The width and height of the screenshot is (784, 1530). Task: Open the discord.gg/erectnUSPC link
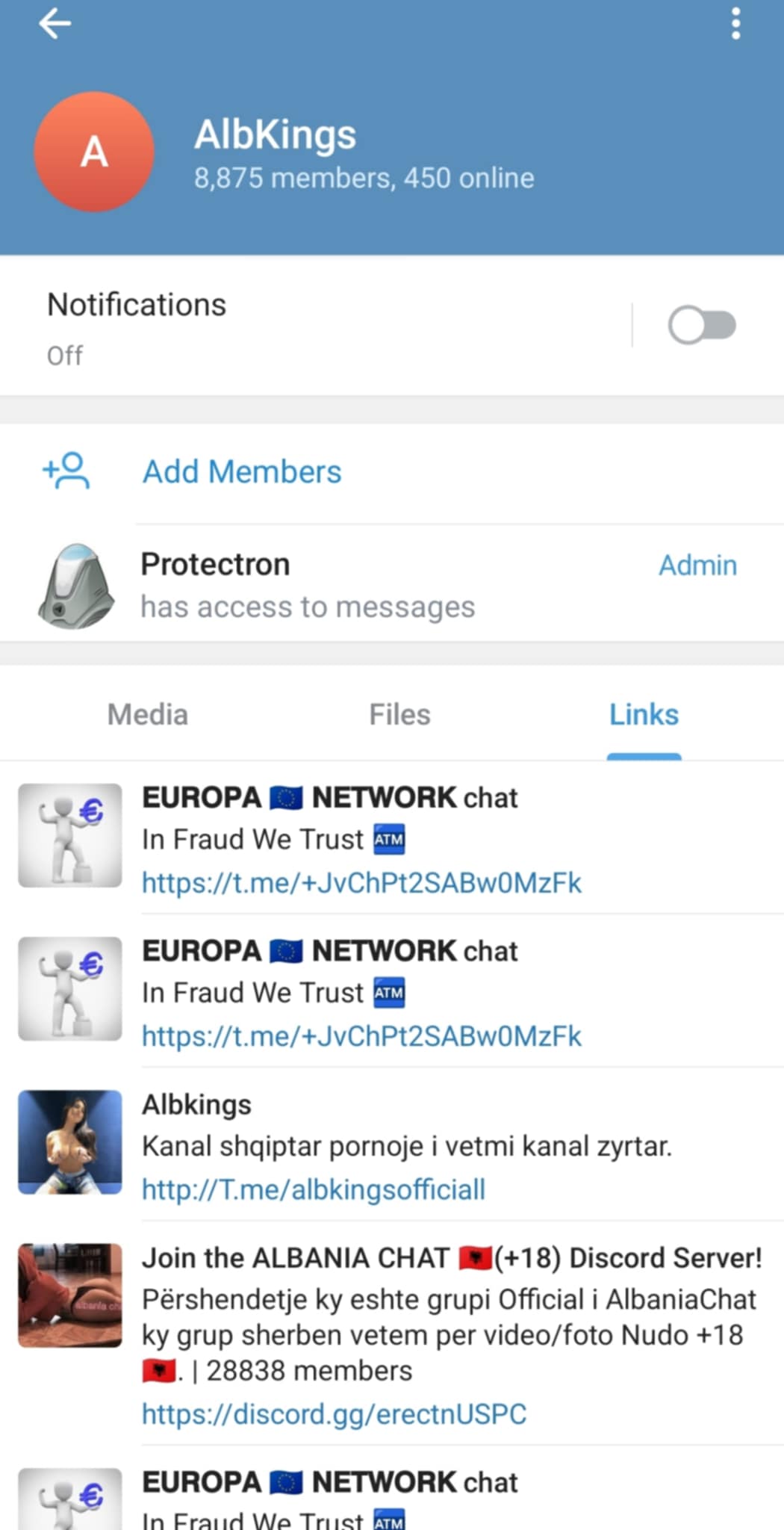(x=334, y=1414)
